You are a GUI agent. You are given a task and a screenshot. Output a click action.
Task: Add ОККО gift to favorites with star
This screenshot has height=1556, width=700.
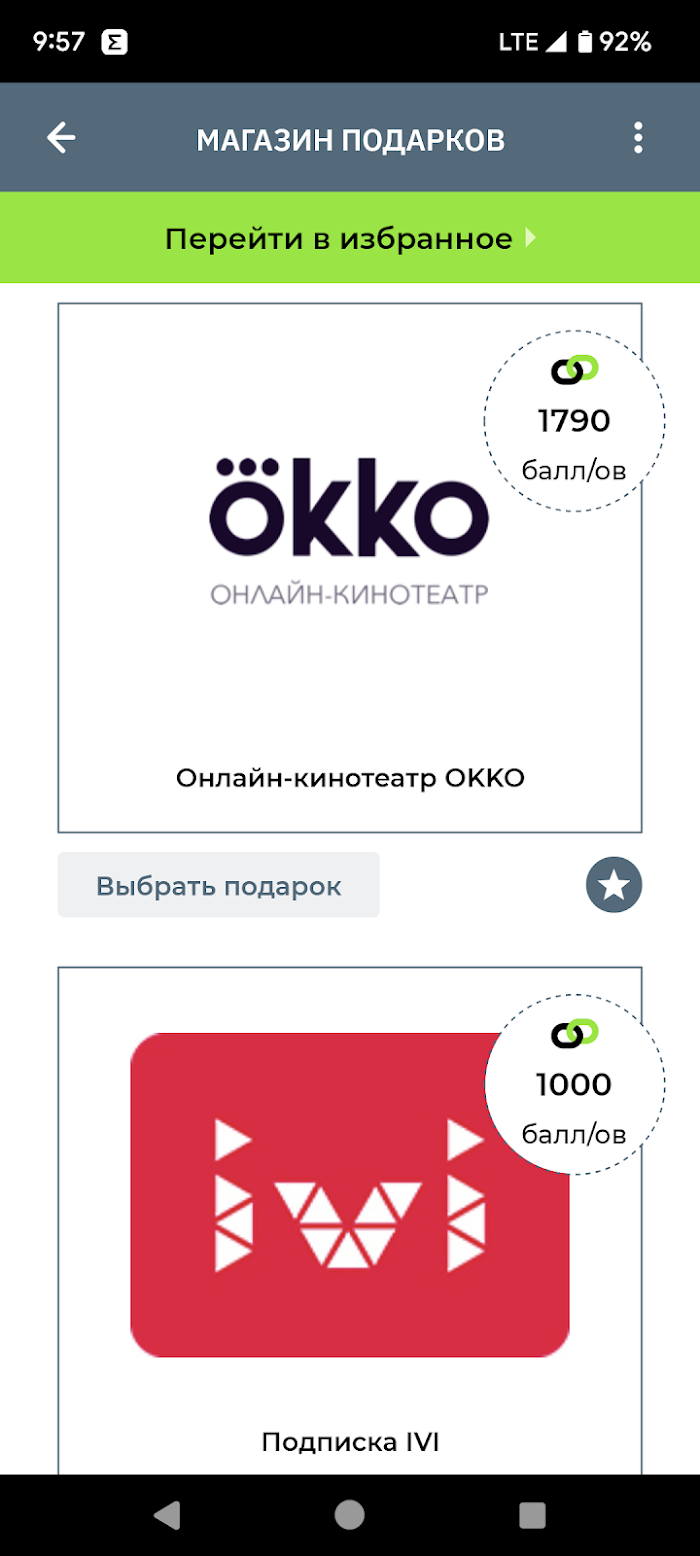(614, 885)
